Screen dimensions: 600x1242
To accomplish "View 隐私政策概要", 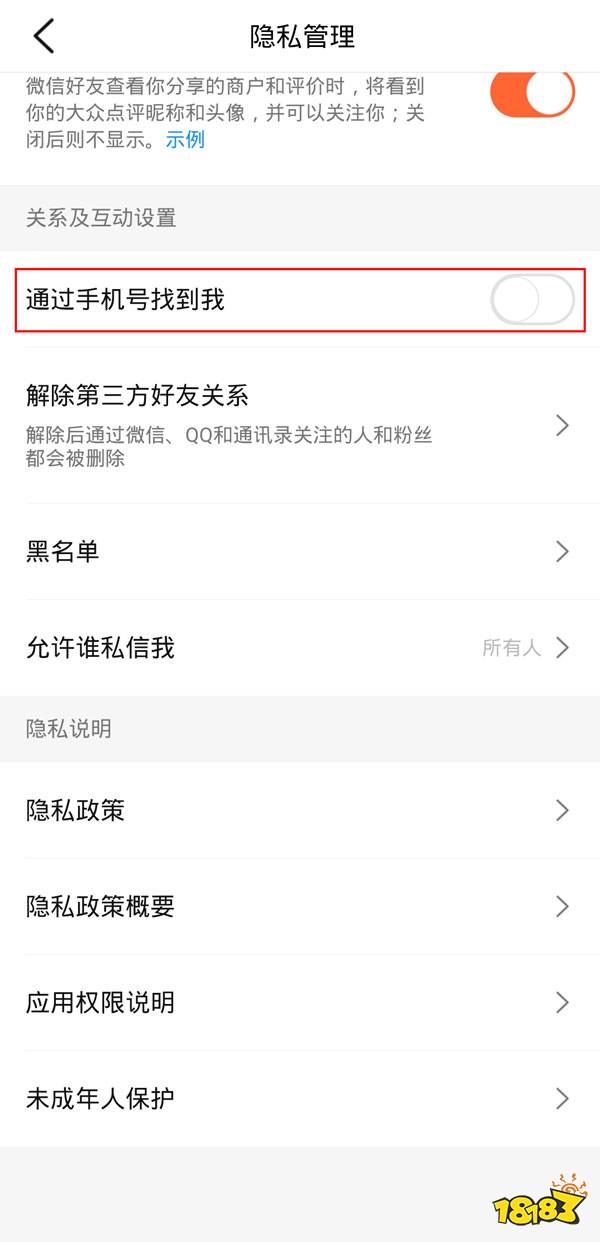I will click(x=300, y=906).
